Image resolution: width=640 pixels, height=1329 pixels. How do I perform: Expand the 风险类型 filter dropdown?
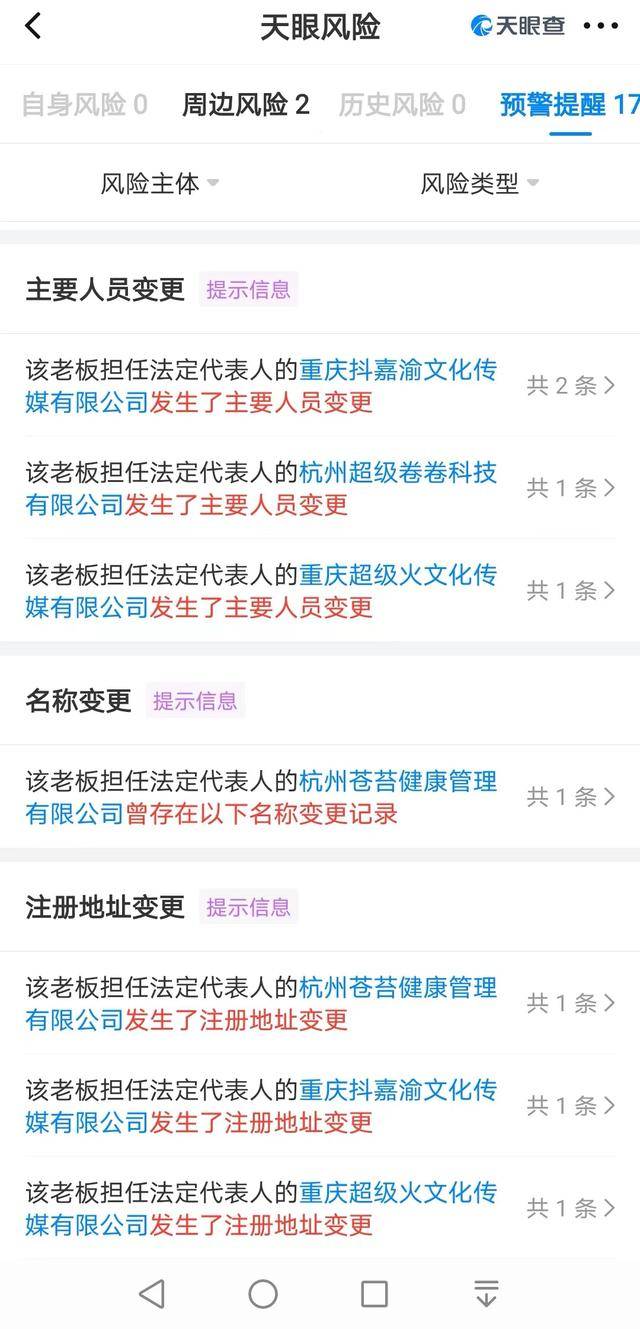480,184
